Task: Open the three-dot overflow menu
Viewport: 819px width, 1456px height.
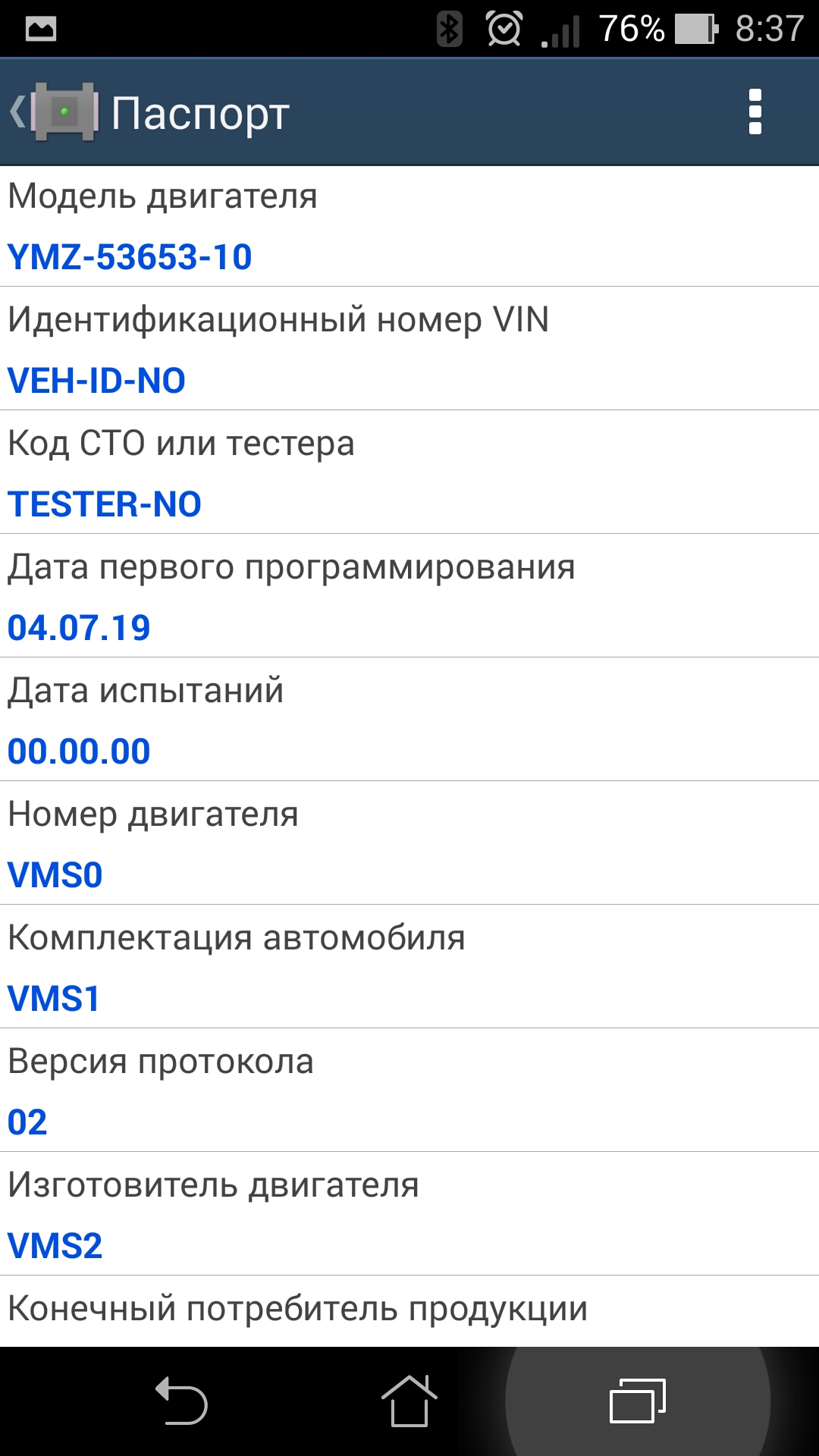Action: tap(755, 112)
